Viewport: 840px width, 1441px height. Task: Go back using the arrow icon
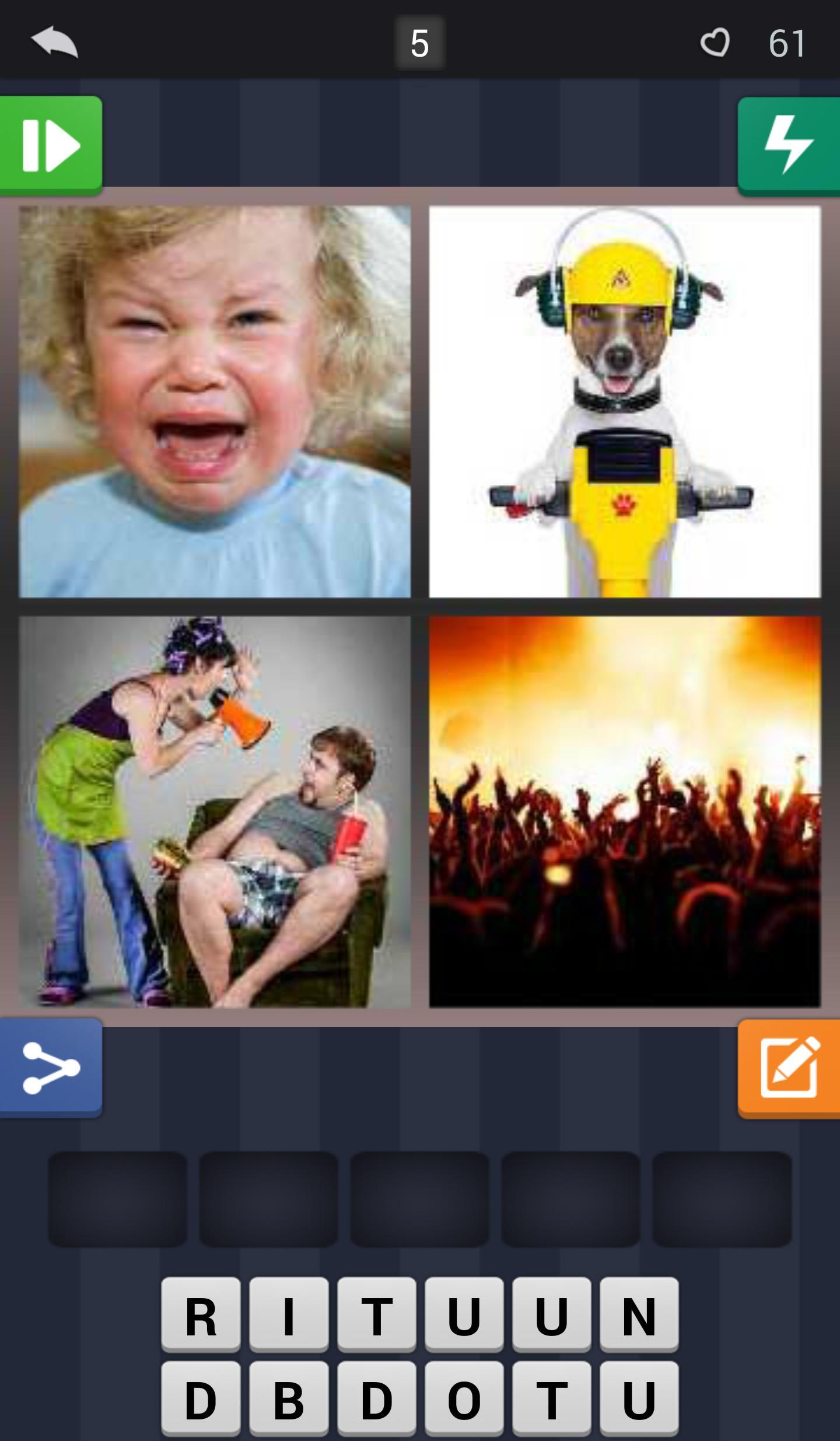click(54, 42)
